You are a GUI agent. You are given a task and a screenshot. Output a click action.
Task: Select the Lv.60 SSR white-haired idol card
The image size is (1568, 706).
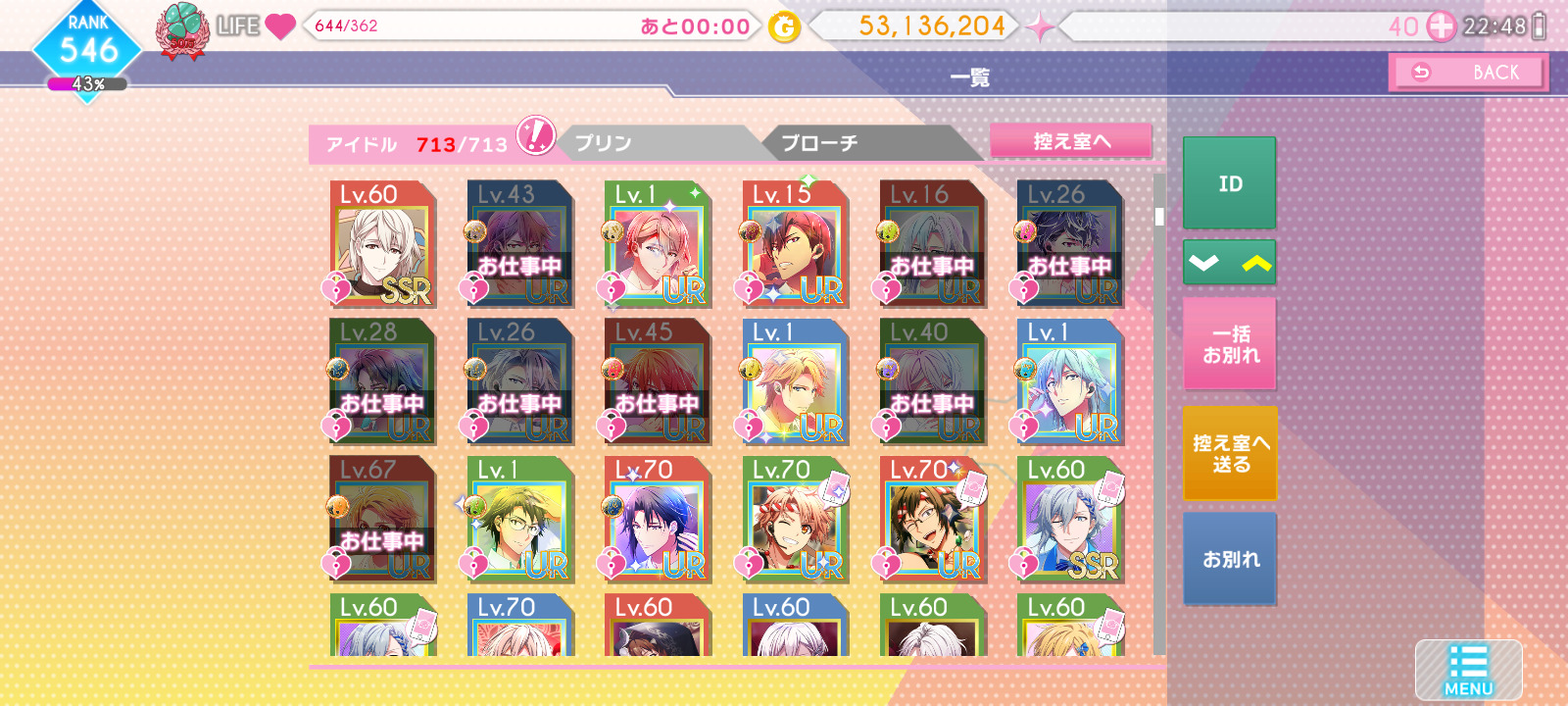[383, 243]
